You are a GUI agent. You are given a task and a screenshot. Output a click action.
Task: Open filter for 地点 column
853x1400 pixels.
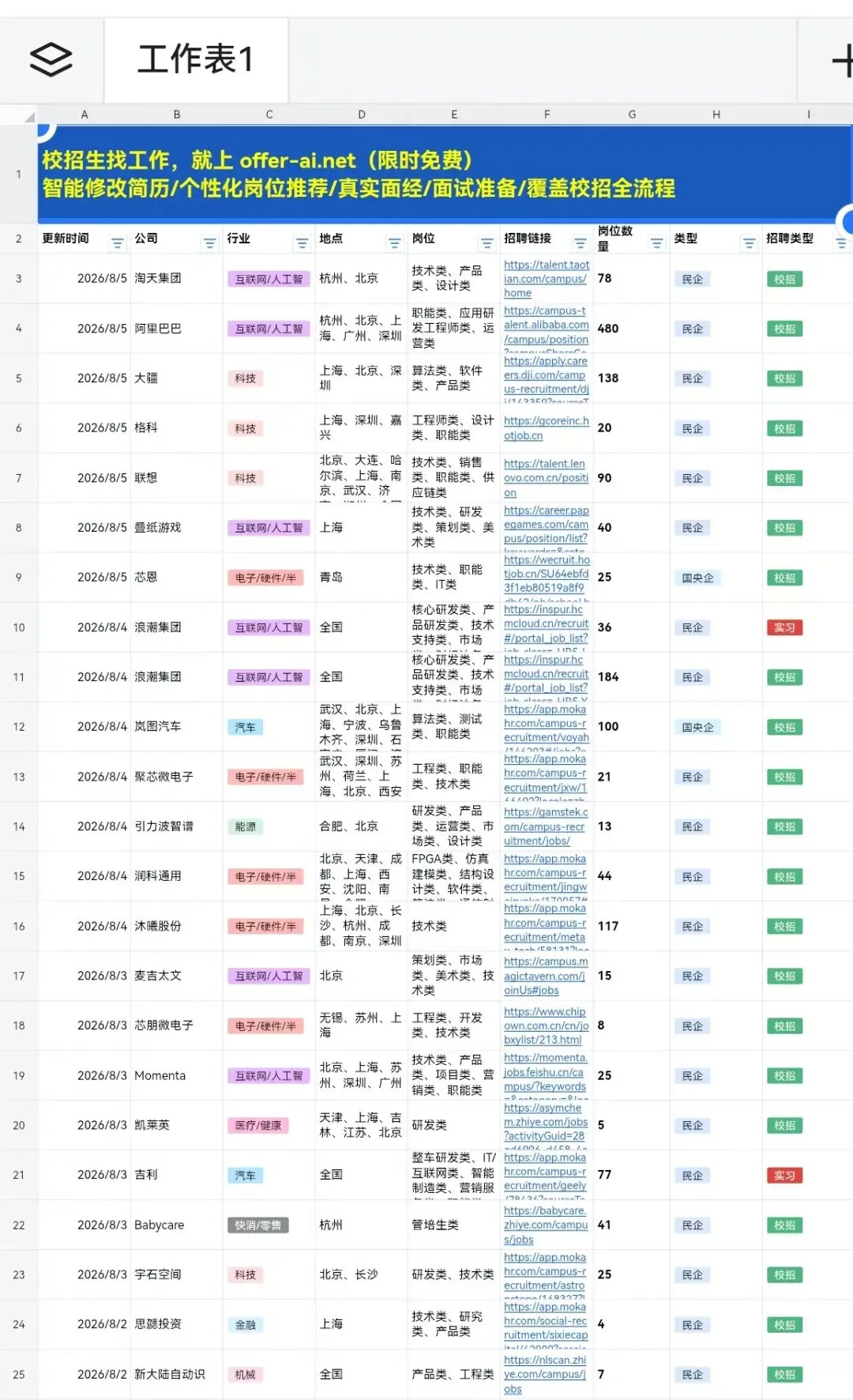(x=394, y=243)
